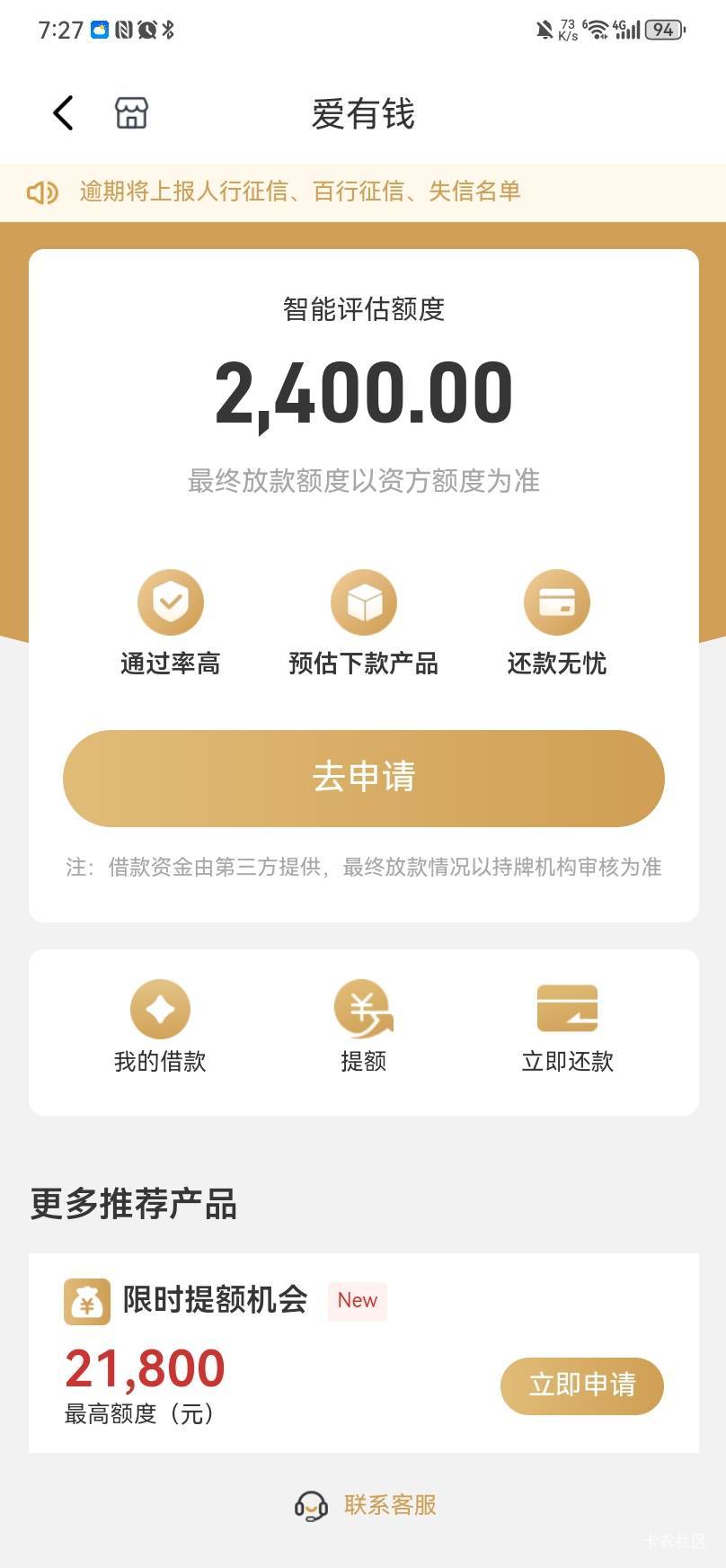The width and height of the screenshot is (726, 1568).
Task: Open 提额 to raise the credit limit
Action: point(364,1027)
